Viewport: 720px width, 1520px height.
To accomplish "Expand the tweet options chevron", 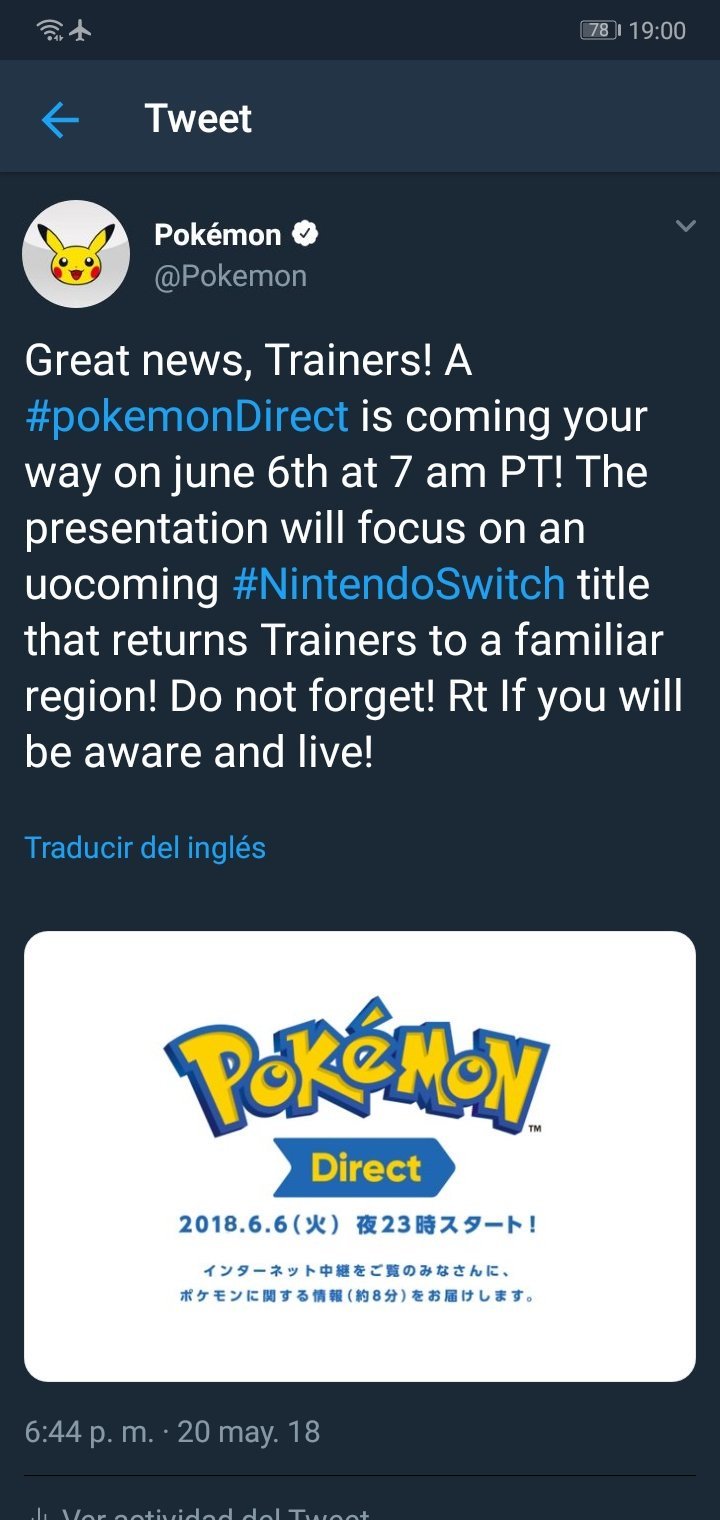I will (685, 226).
